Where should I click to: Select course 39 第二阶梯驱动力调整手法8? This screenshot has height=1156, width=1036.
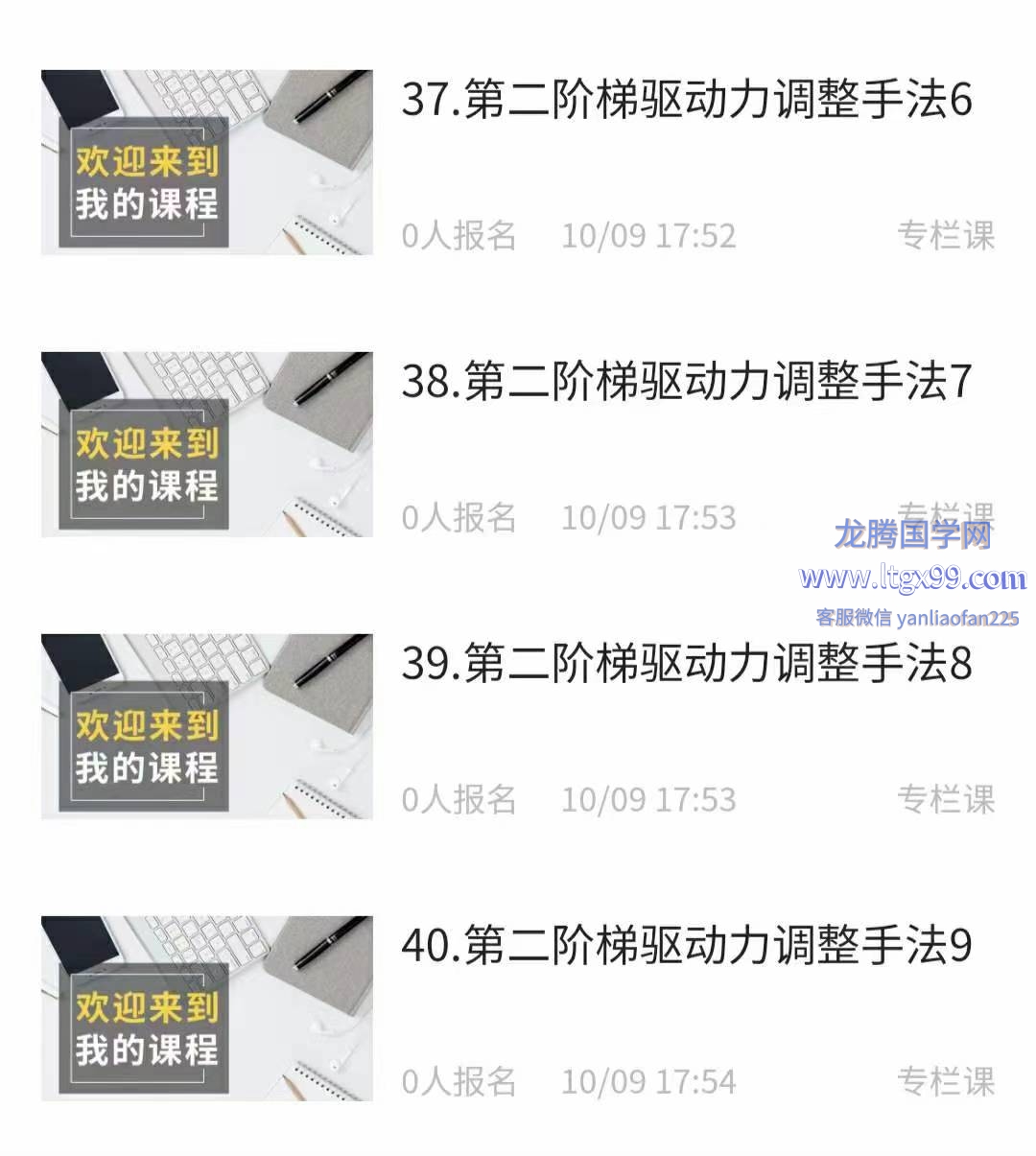point(686,664)
